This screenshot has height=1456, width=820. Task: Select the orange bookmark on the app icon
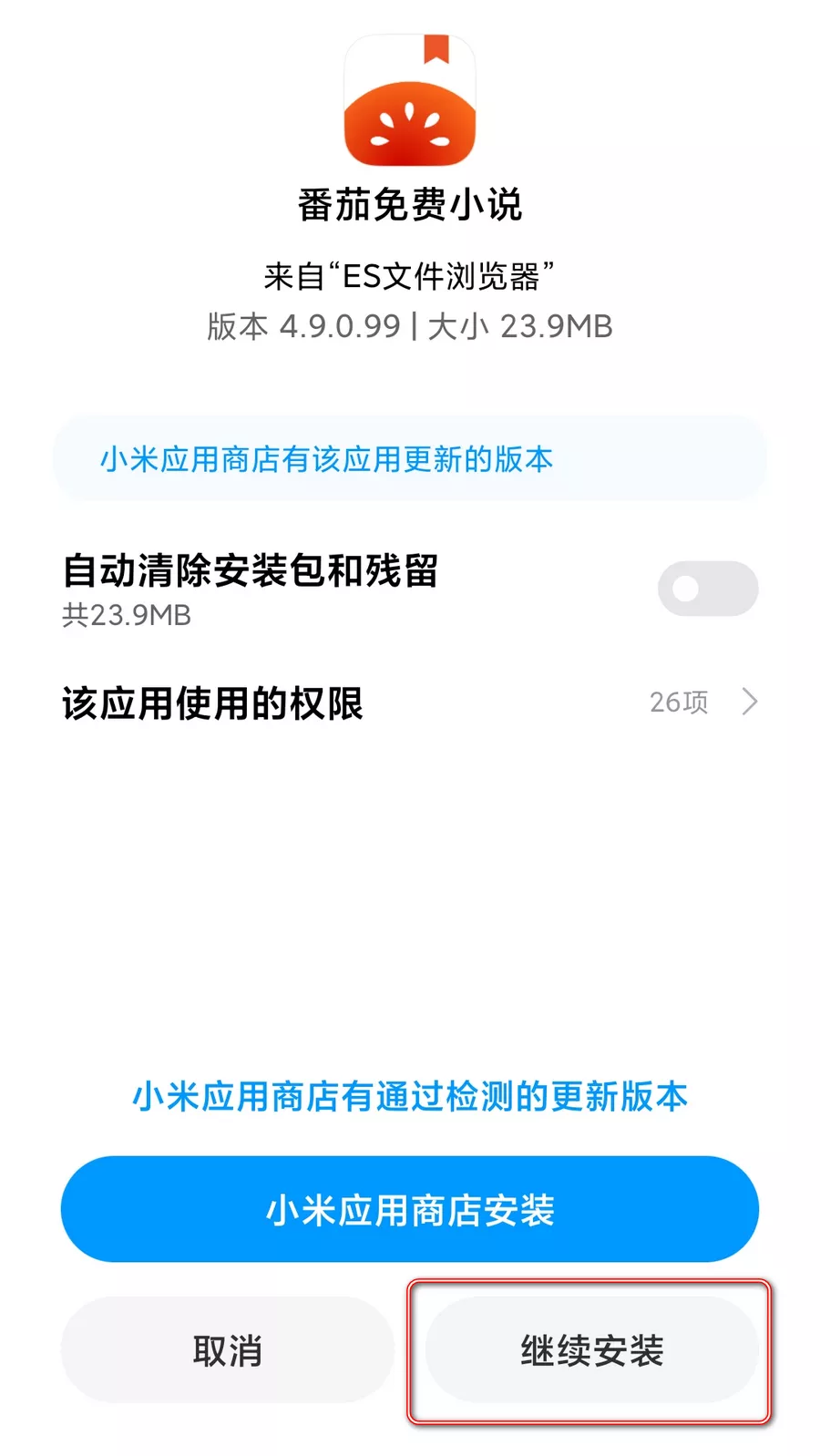[436, 55]
